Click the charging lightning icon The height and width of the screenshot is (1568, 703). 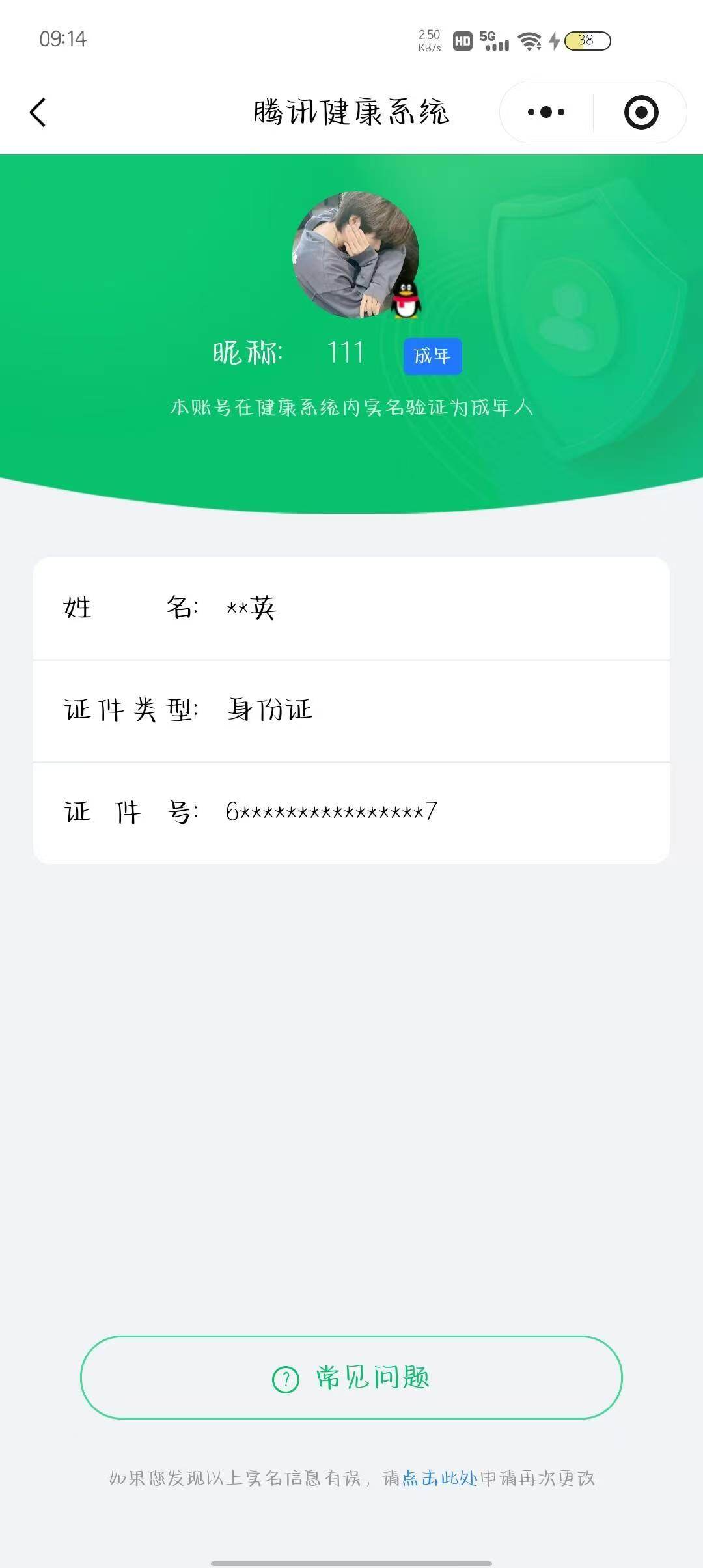(x=555, y=40)
